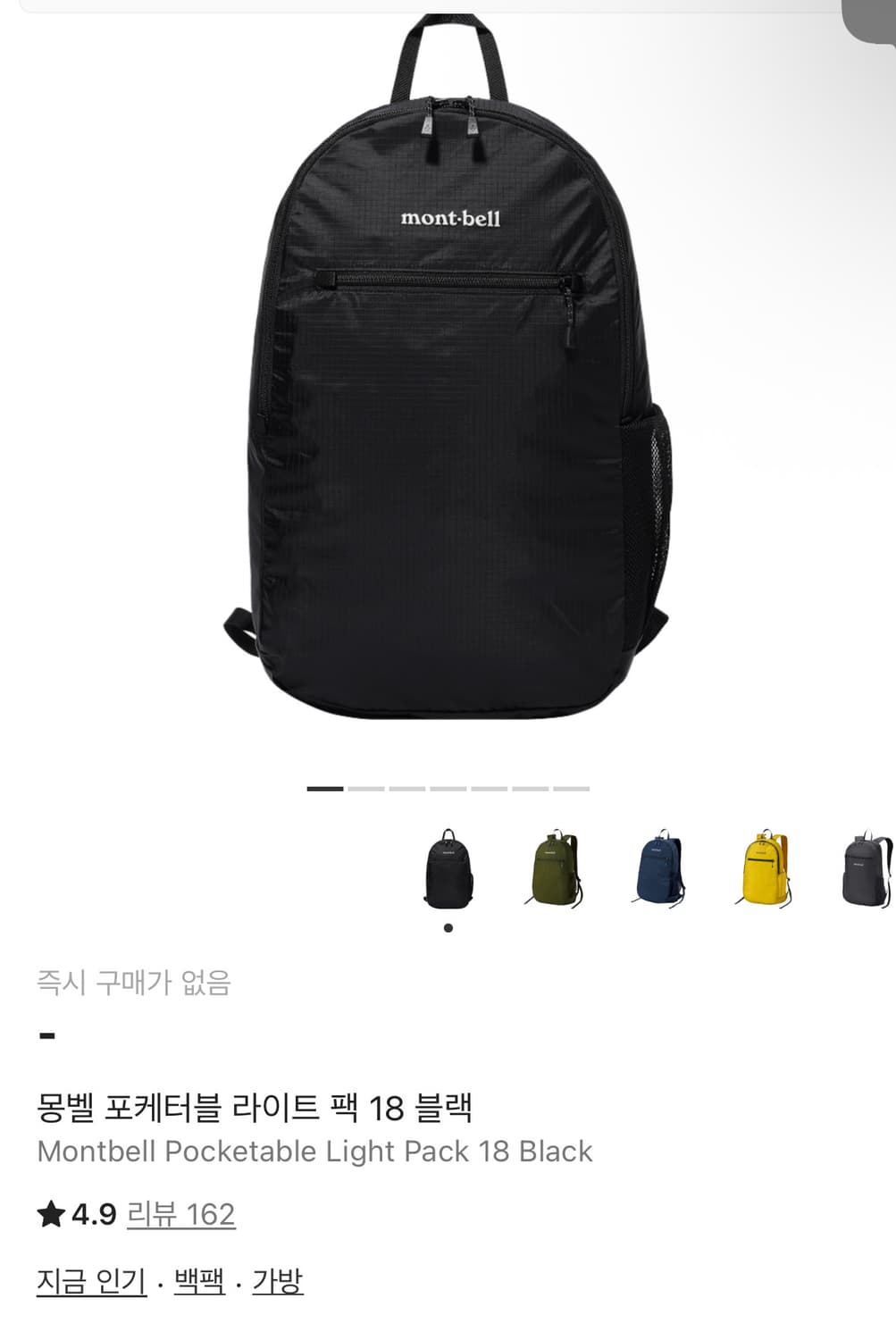
Task: Click the selected-variant indicator dot
Action: [x=448, y=928]
